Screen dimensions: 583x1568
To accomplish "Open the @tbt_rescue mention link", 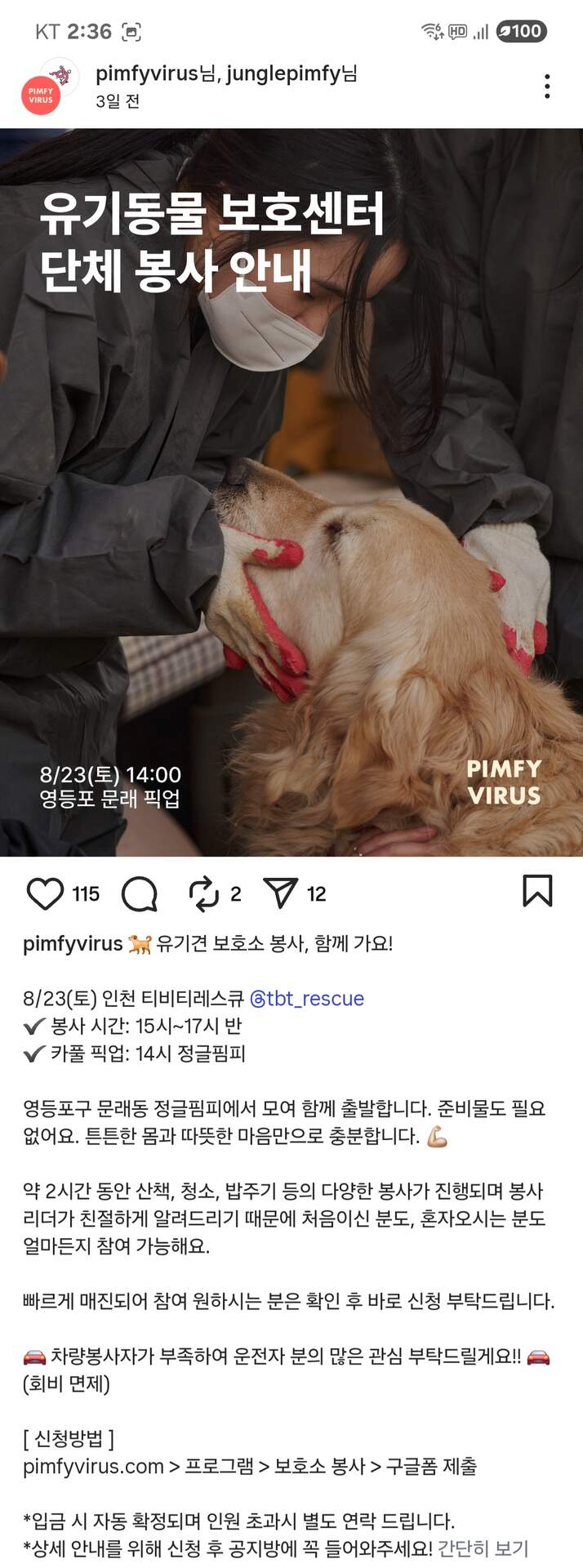I will (306, 998).
